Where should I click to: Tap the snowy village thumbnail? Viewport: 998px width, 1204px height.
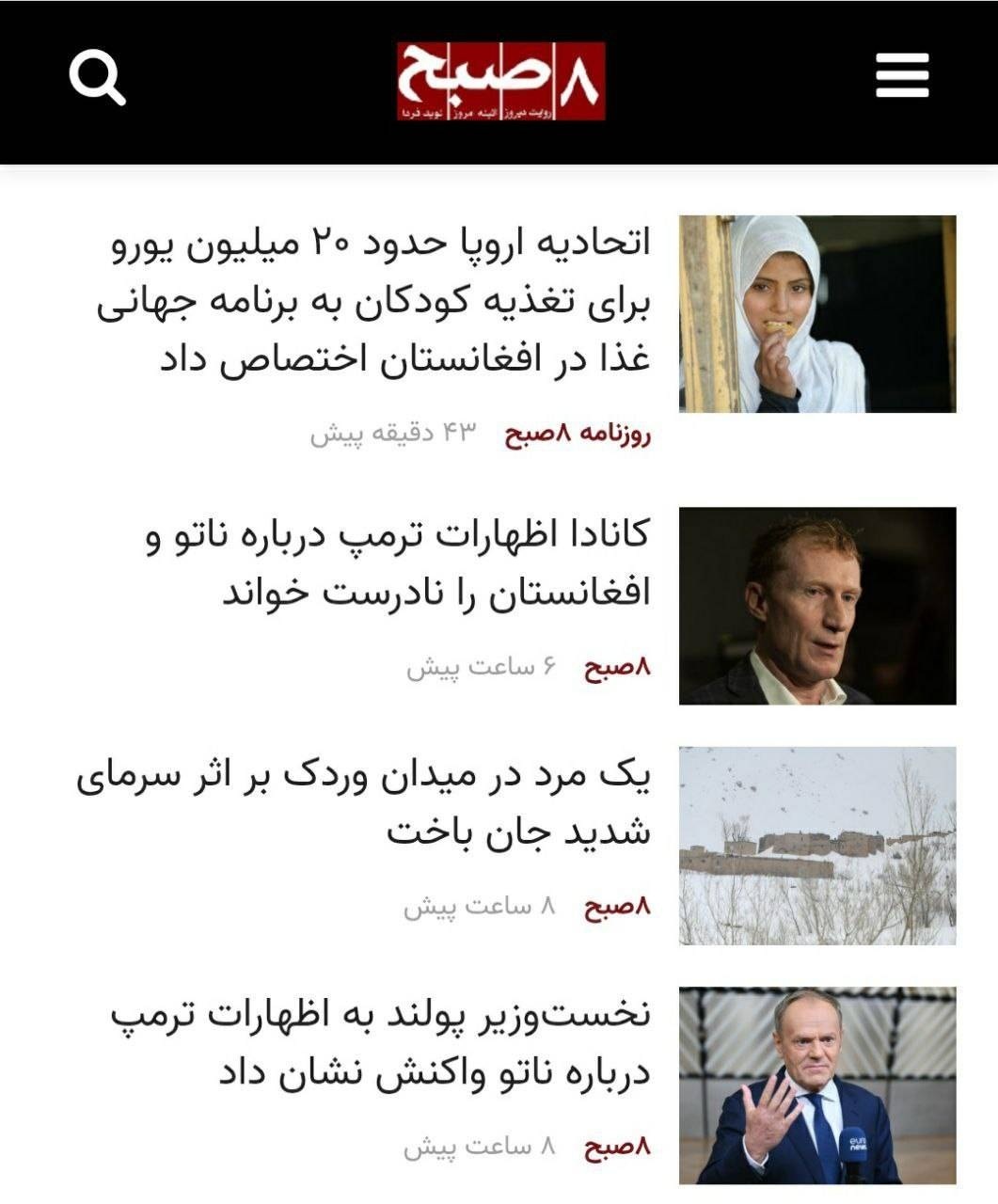coord(816,846)
